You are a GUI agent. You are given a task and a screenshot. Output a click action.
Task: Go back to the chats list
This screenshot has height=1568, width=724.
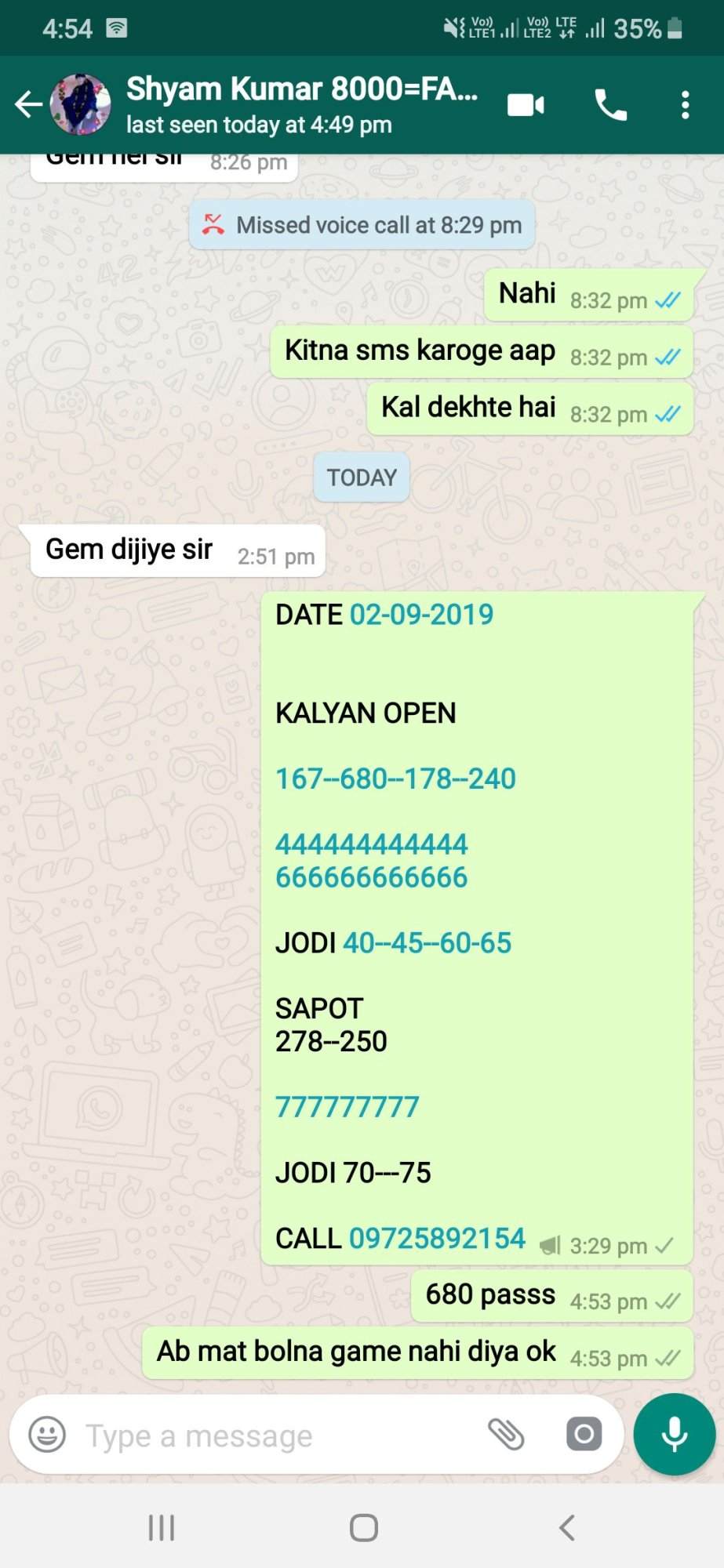(28, 104)
